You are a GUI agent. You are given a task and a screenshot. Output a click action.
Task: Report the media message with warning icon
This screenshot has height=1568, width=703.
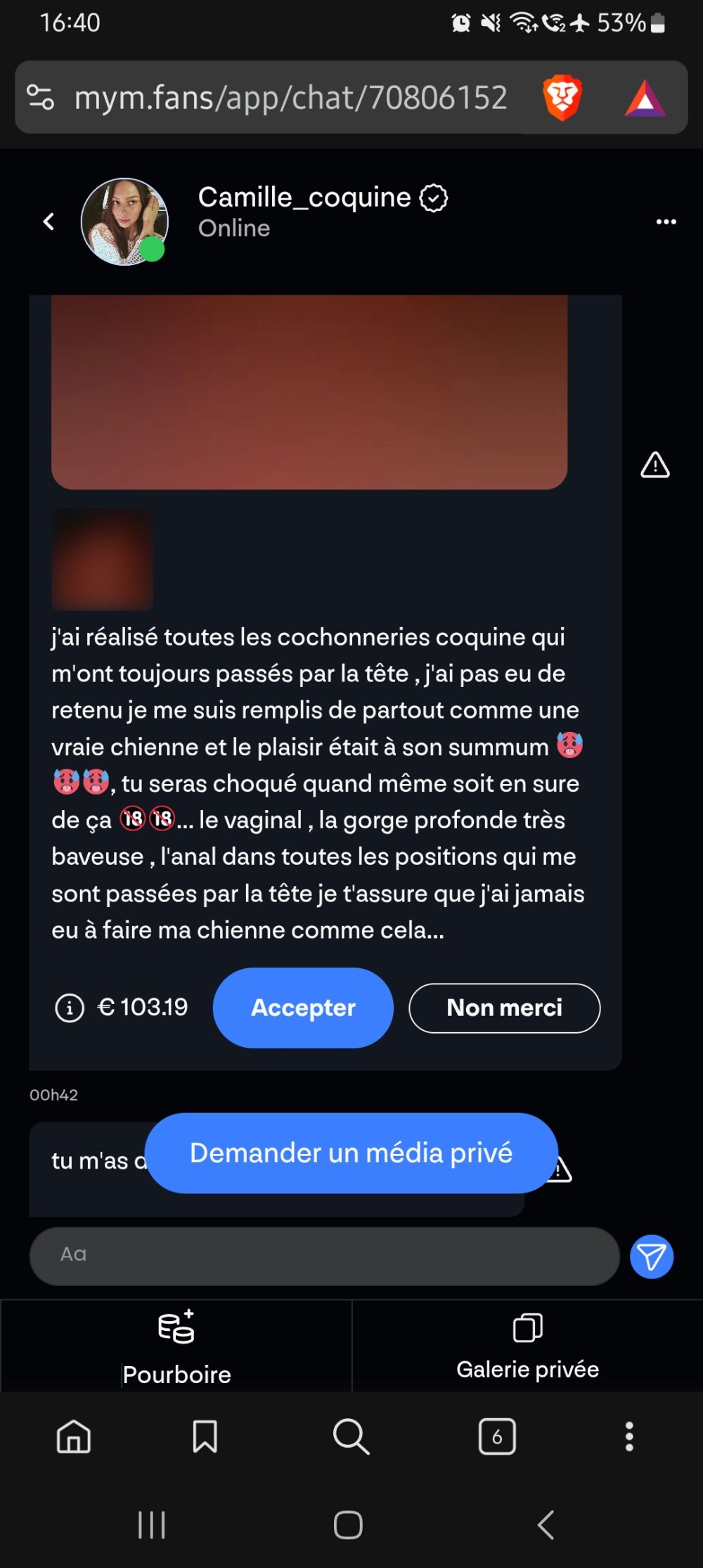point(654,465)
